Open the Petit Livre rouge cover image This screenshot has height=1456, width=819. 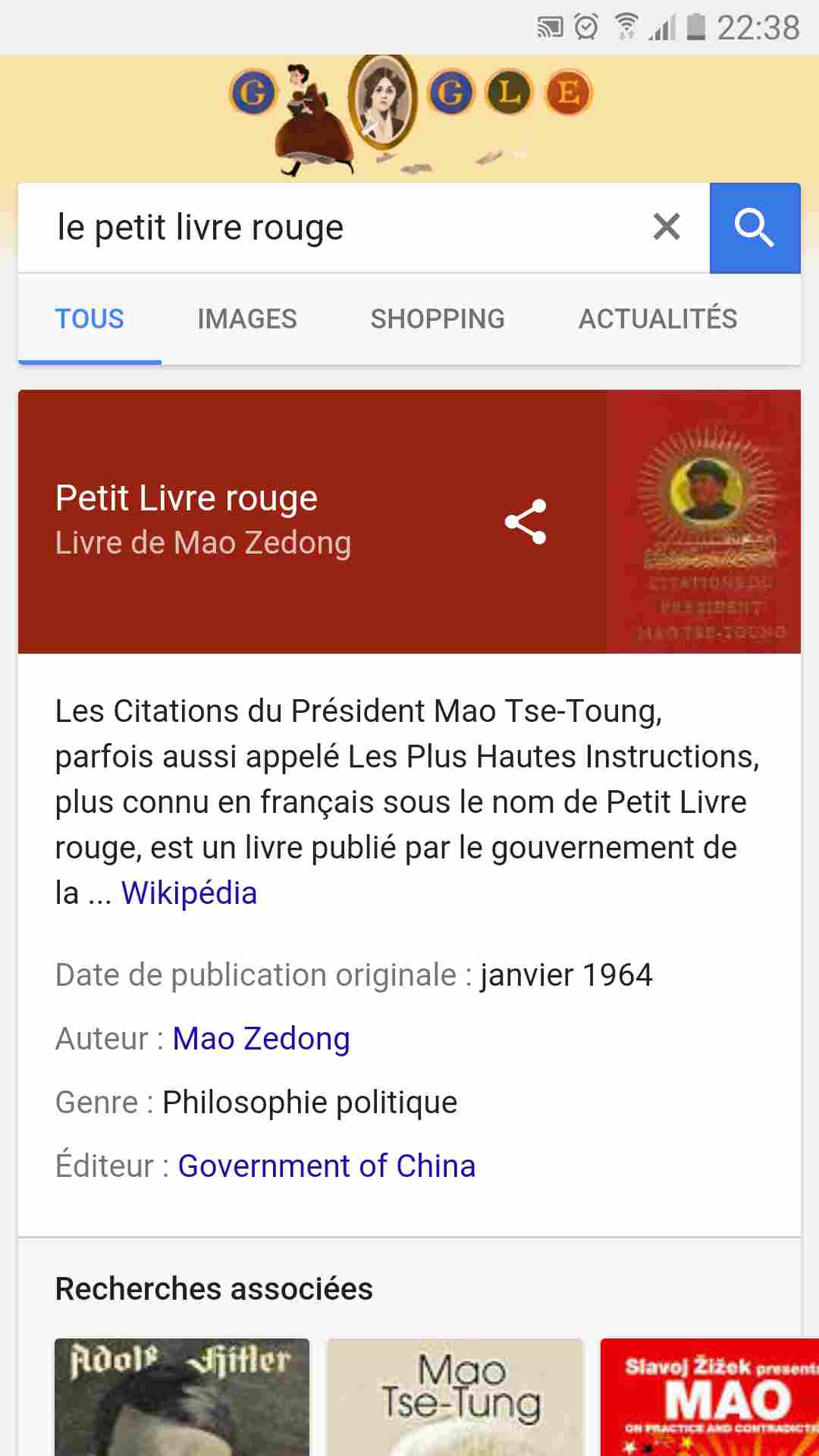coord(703,522)
